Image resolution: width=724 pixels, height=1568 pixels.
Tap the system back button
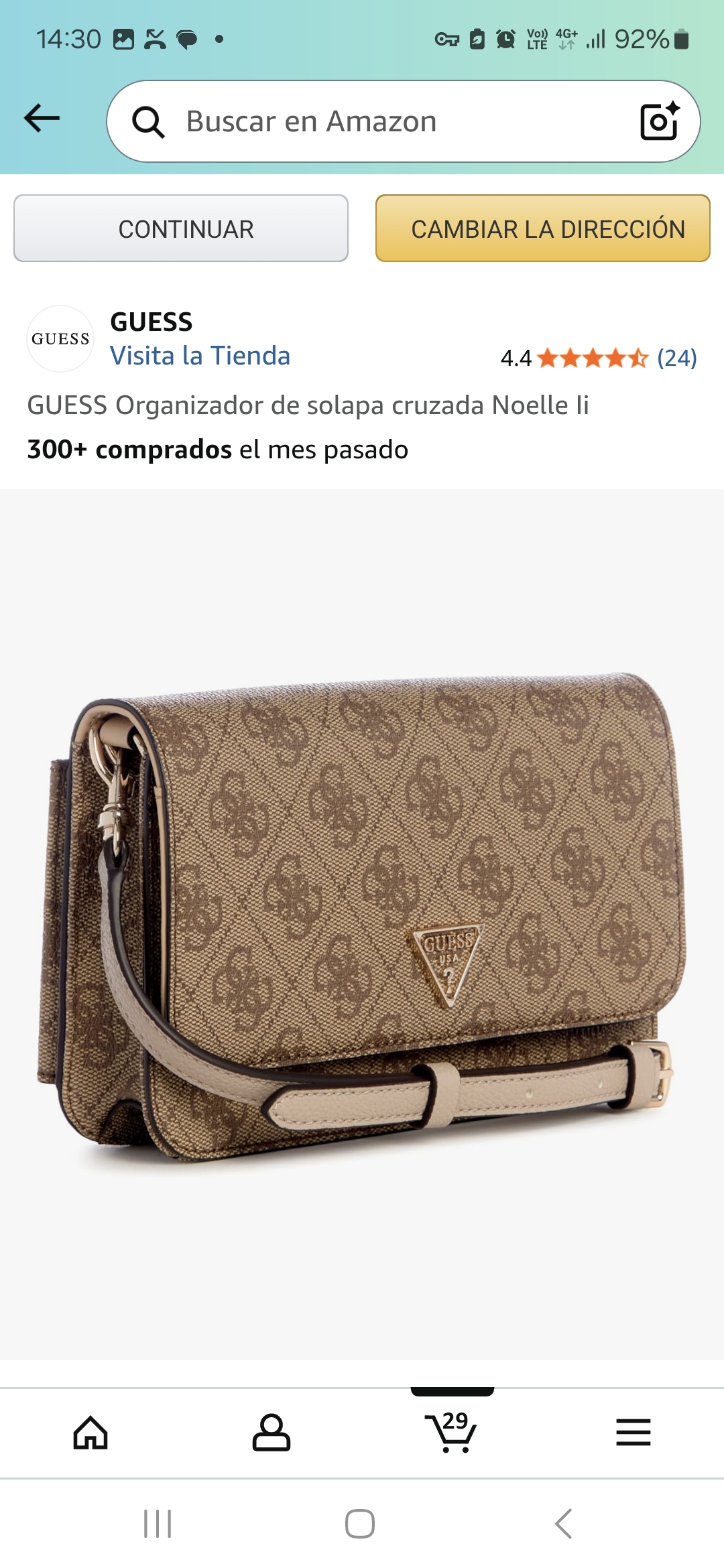(x=563, y=1524)
